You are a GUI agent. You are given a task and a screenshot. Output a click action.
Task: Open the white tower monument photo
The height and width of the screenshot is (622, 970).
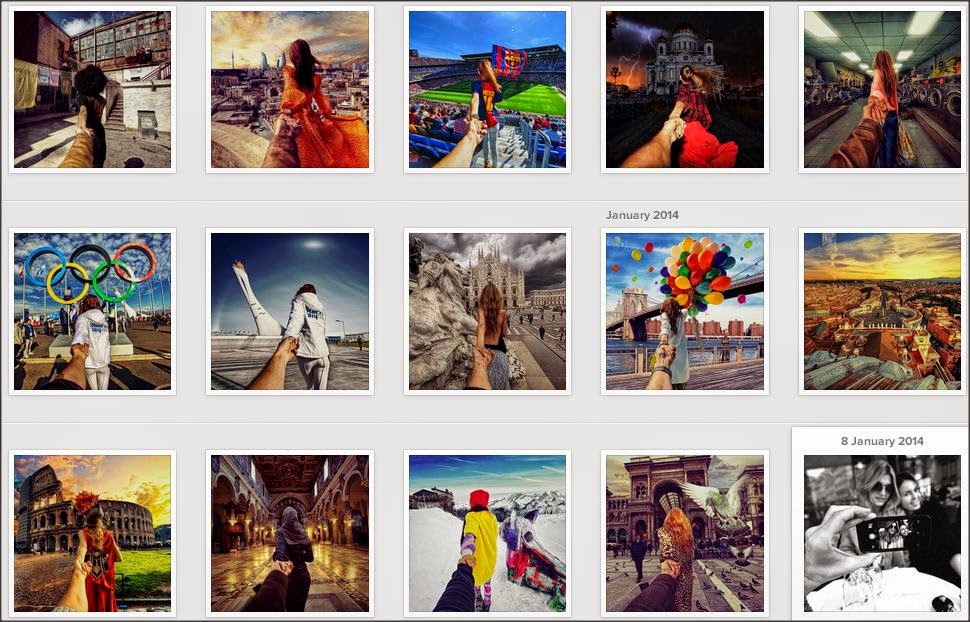(290, 311)
